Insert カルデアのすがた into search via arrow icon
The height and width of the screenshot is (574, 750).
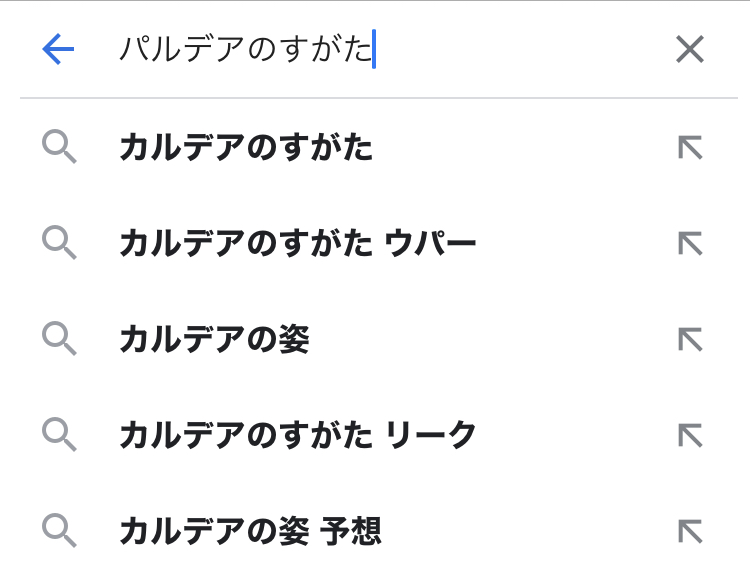click(x=690, y=147)
